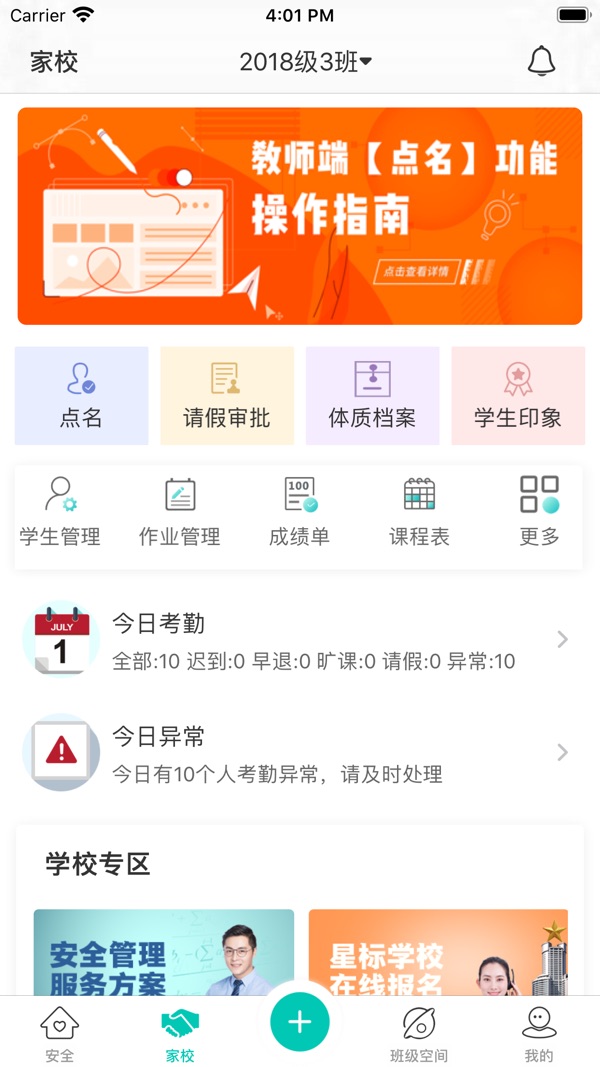
Task: Tap the green plus button
Action: [x=300, y=1021]
